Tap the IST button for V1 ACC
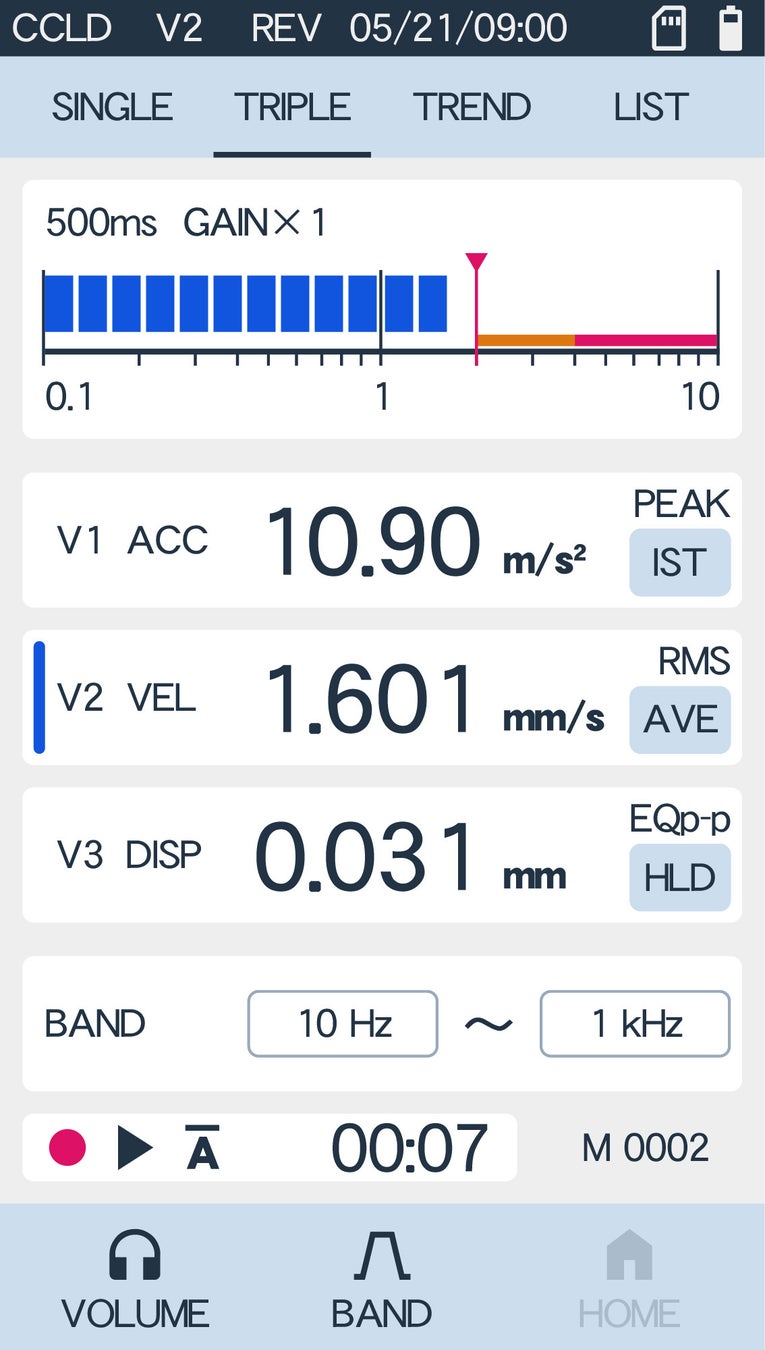The image size is (765, 1350). click(x=679, y=562)
